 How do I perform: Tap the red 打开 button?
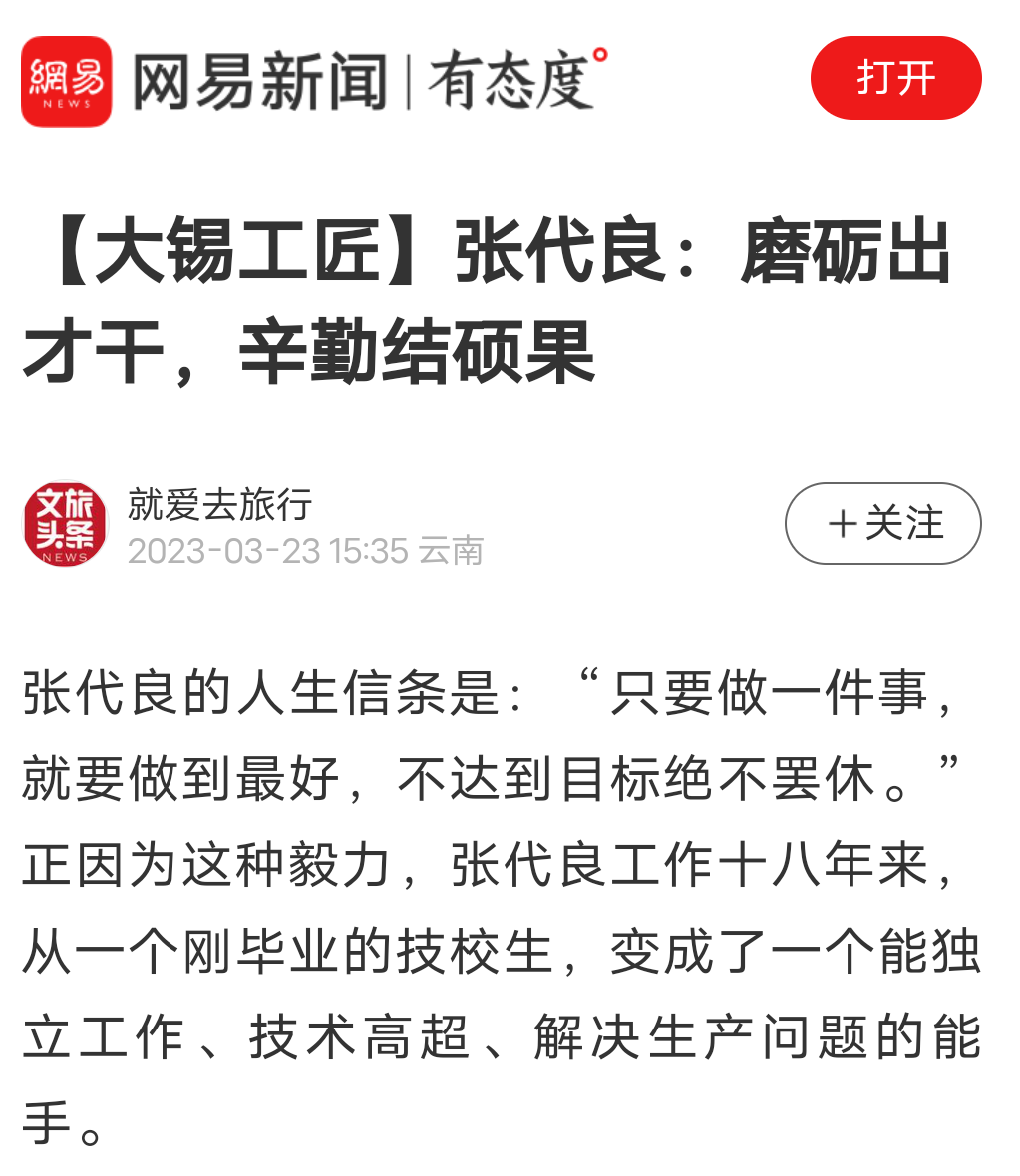point(895,78)
